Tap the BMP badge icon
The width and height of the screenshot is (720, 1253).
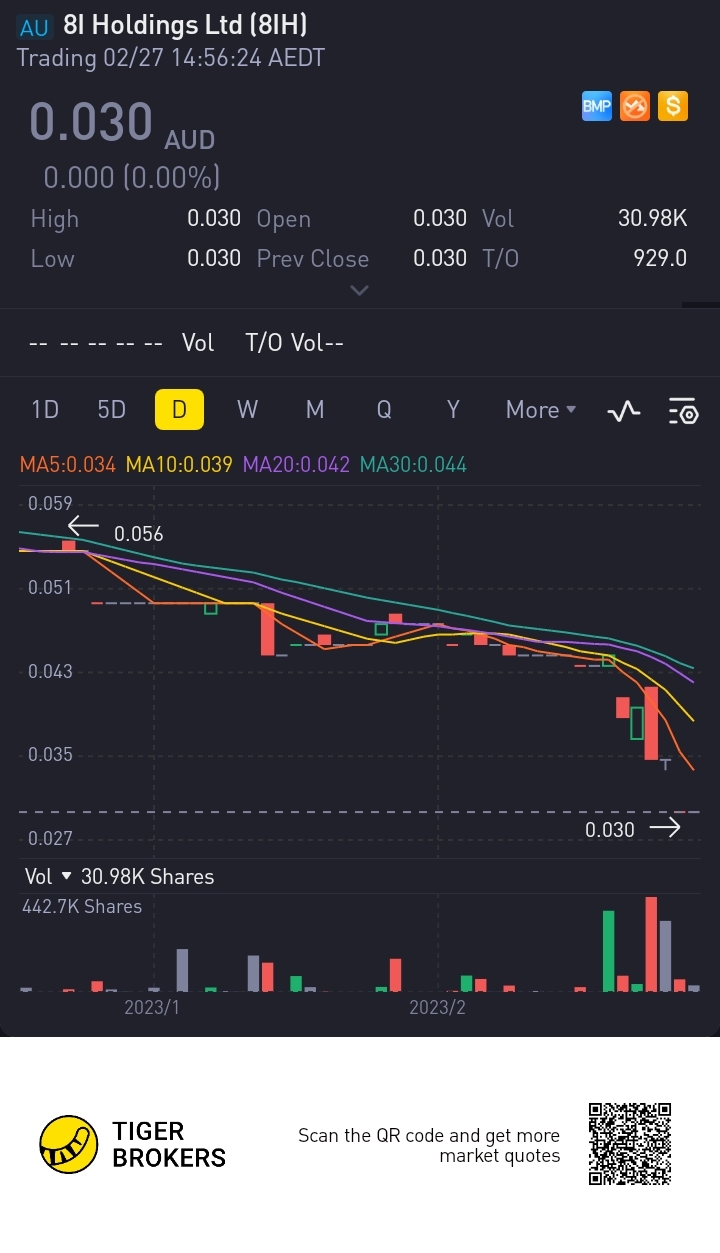(597, 106)
